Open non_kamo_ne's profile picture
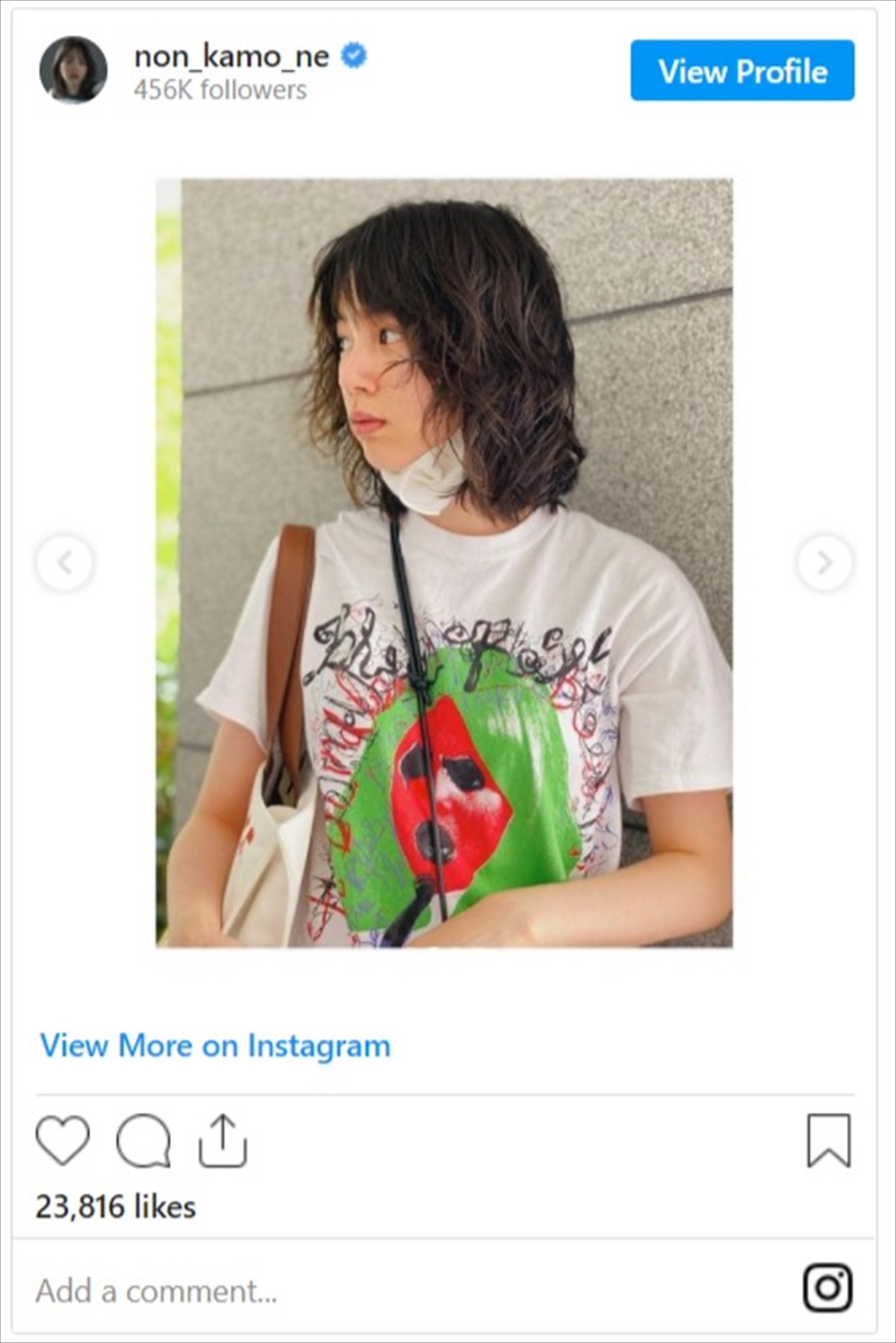The height and width of the screenshot is (1343, 896). pos(72,69)
